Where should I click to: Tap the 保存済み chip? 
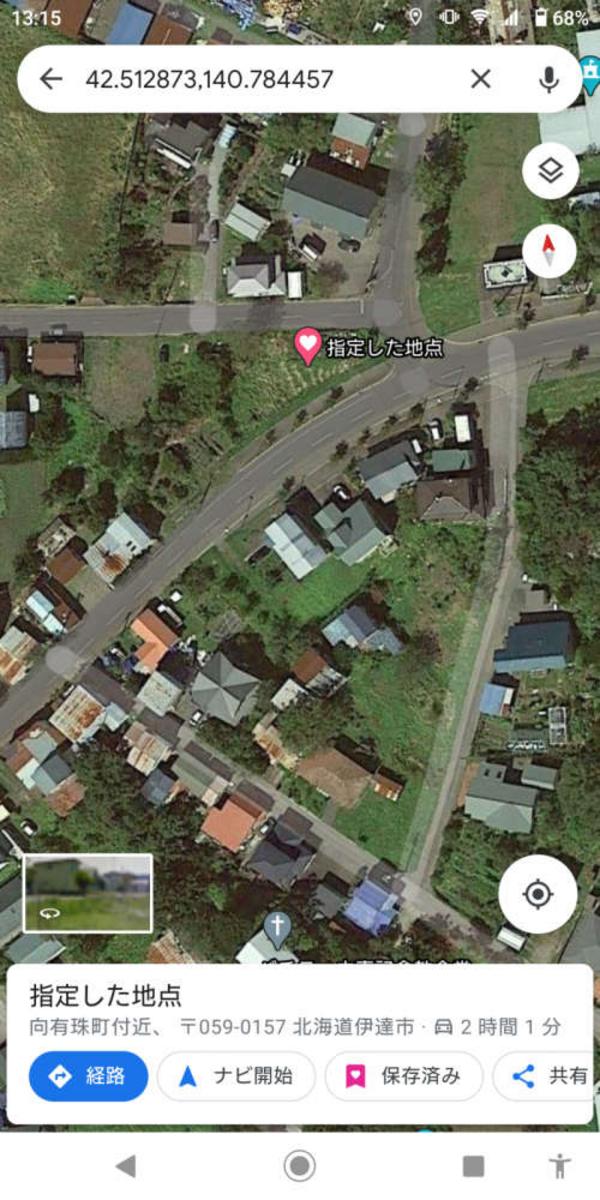point(404,1076)
